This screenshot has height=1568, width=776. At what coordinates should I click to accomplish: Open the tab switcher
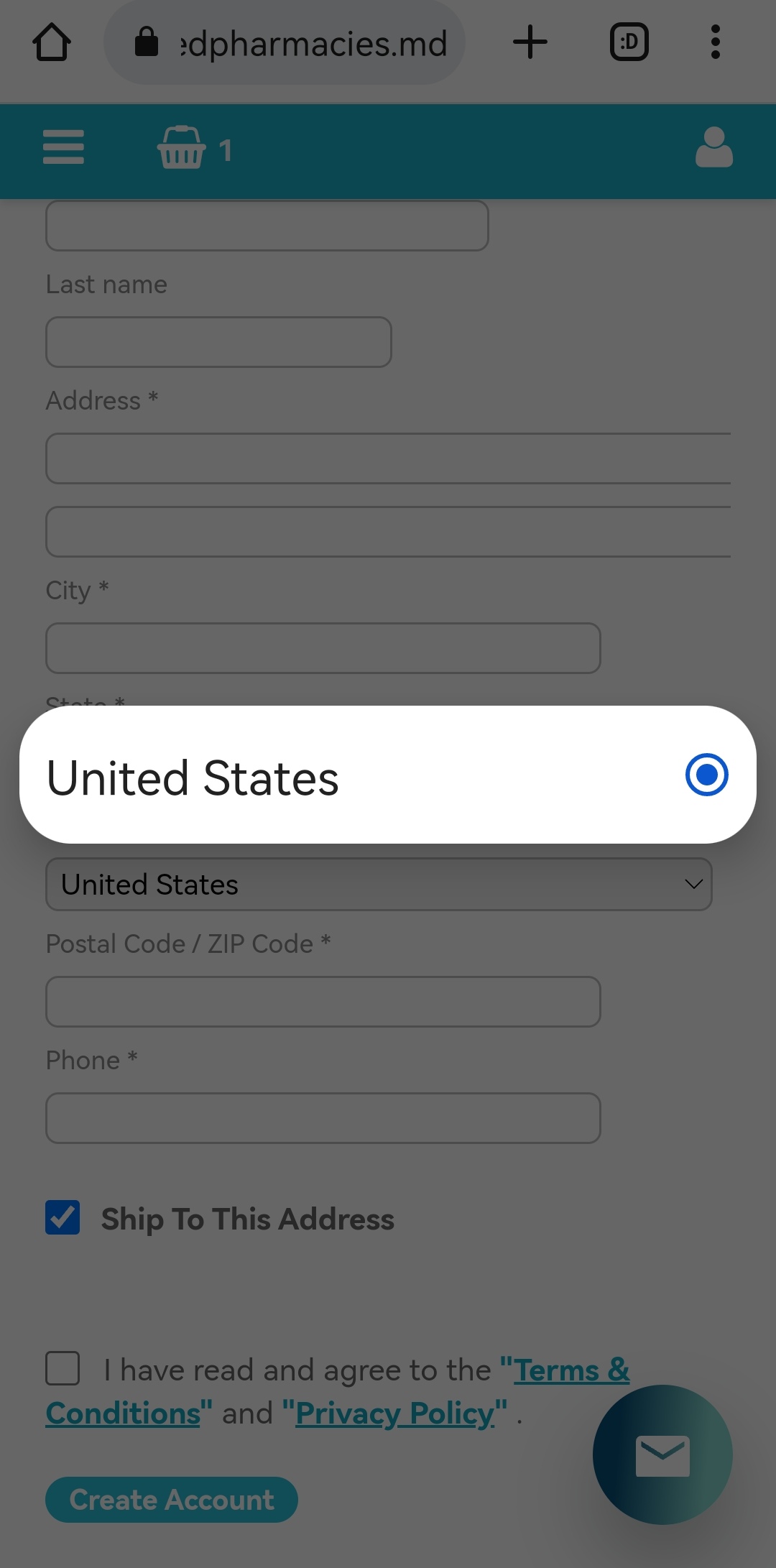pos(629,42)
